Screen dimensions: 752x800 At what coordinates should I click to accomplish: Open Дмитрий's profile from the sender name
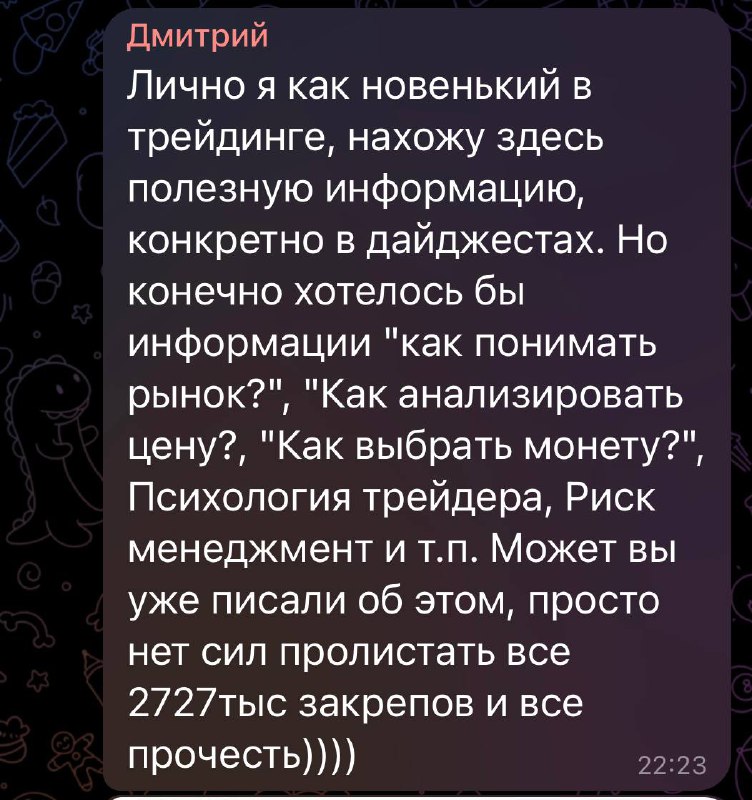(199, 37)
